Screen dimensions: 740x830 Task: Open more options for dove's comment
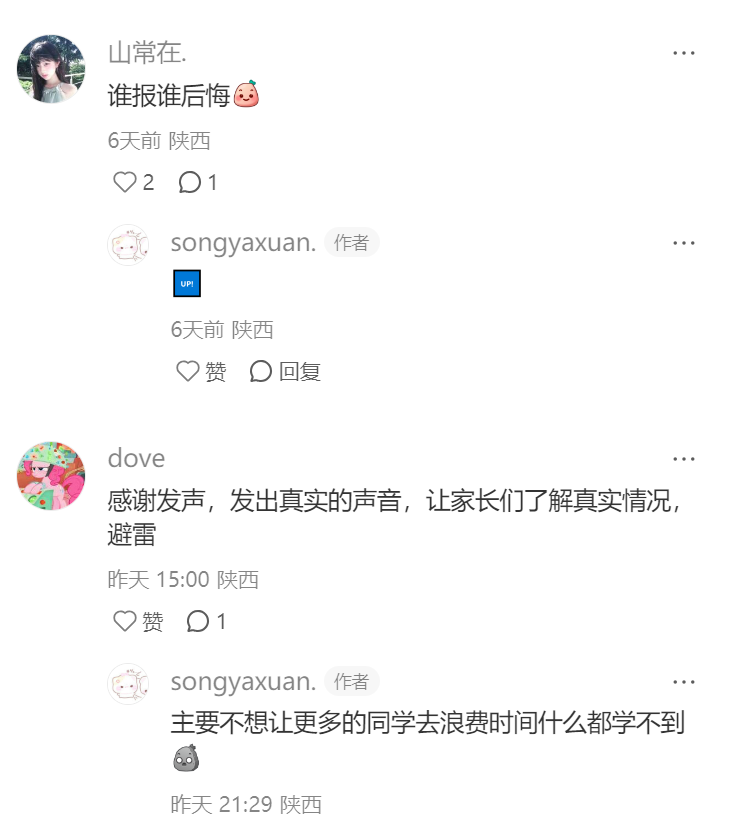684,459
